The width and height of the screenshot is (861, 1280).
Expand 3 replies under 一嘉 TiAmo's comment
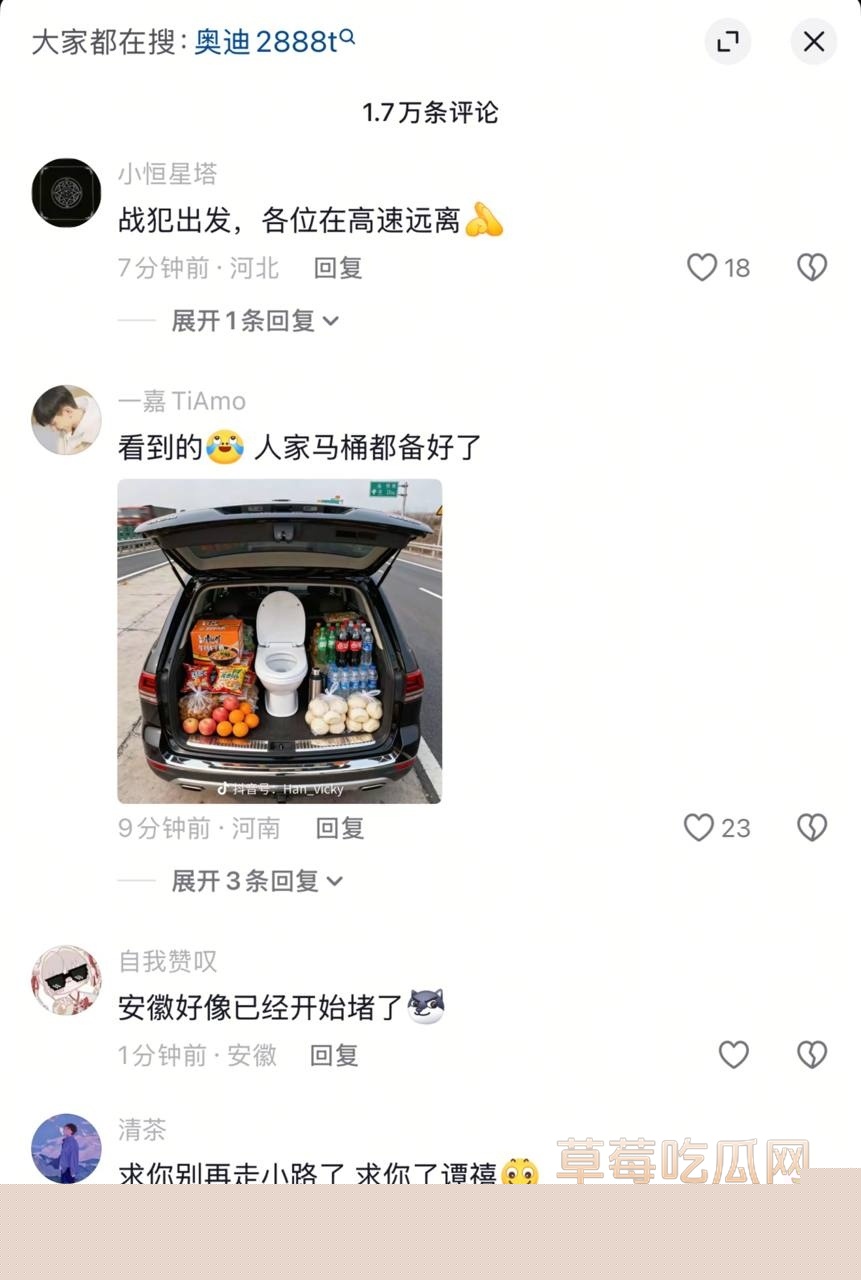[x=256, y=881]
